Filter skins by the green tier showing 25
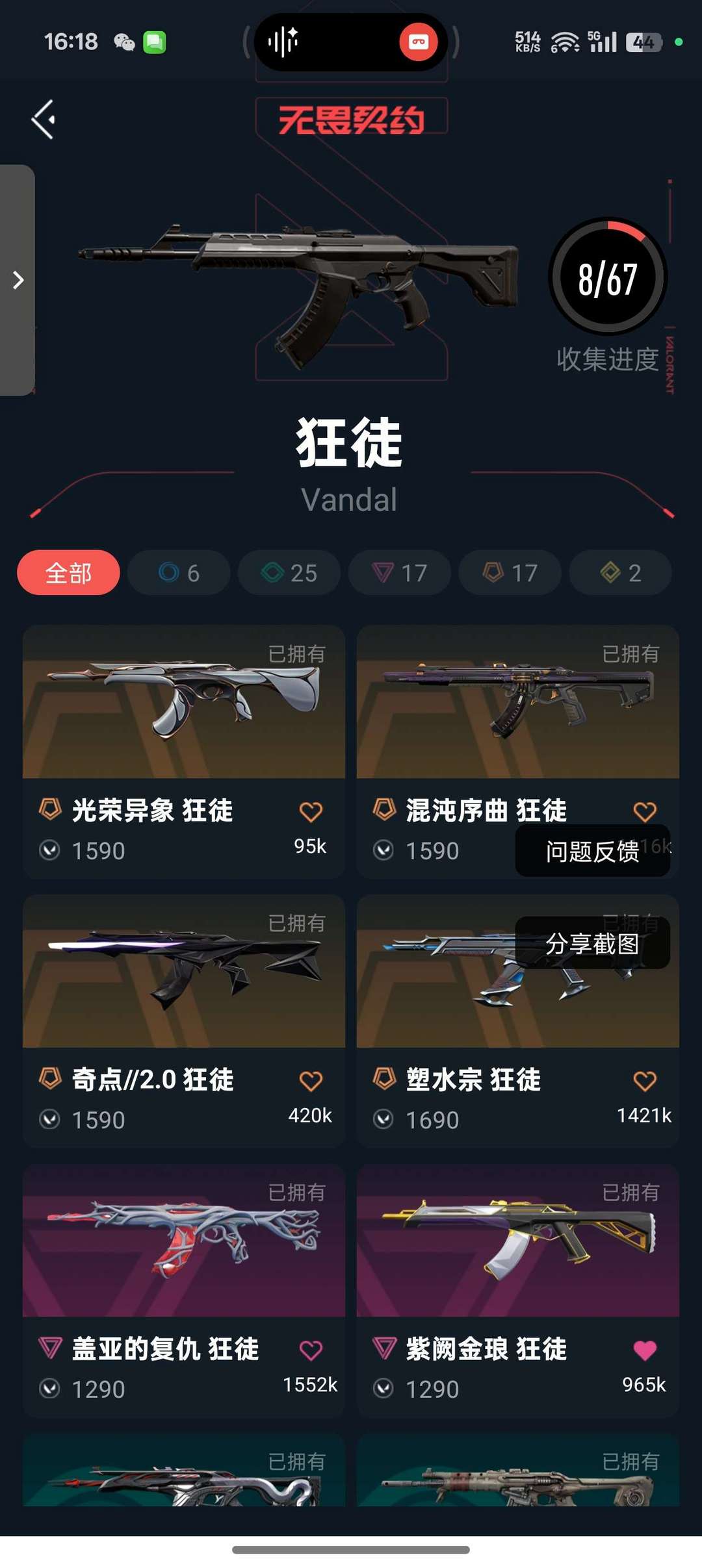Screen dimensions: 702x1568 coord(289,573)
